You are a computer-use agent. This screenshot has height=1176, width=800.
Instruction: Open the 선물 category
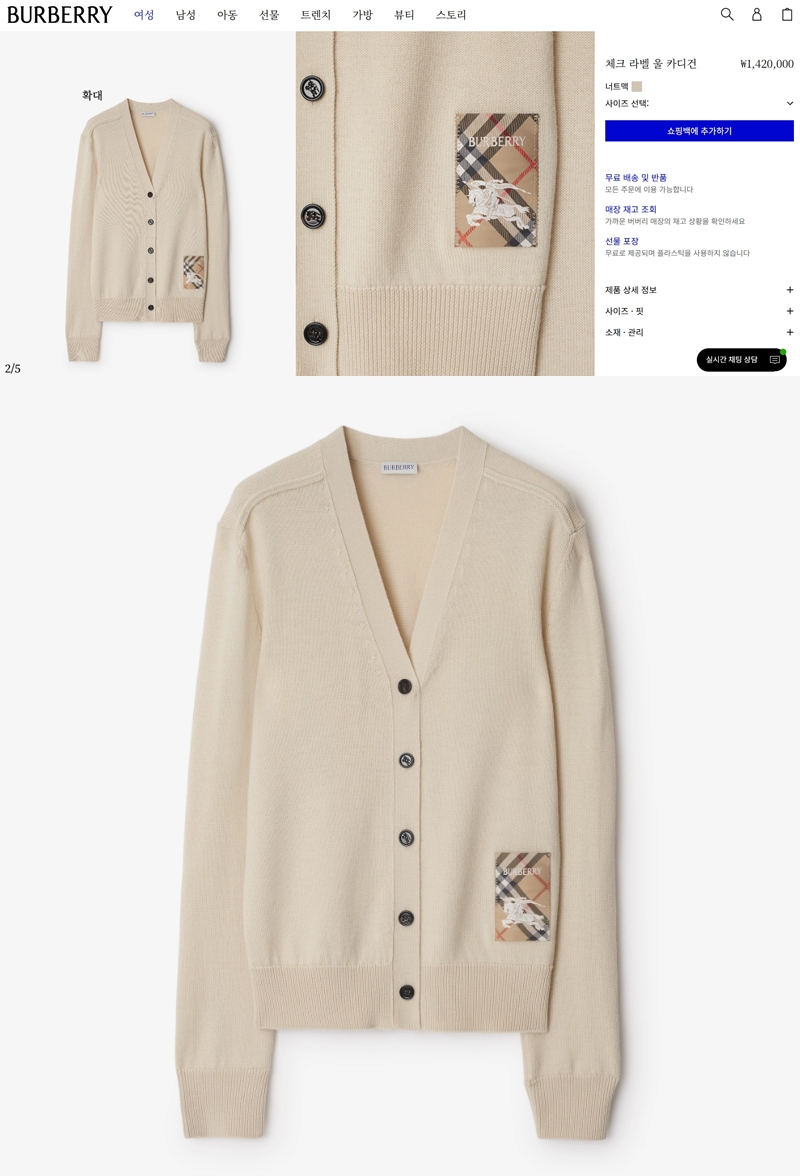pyautogui.click(x=269, y=15)
